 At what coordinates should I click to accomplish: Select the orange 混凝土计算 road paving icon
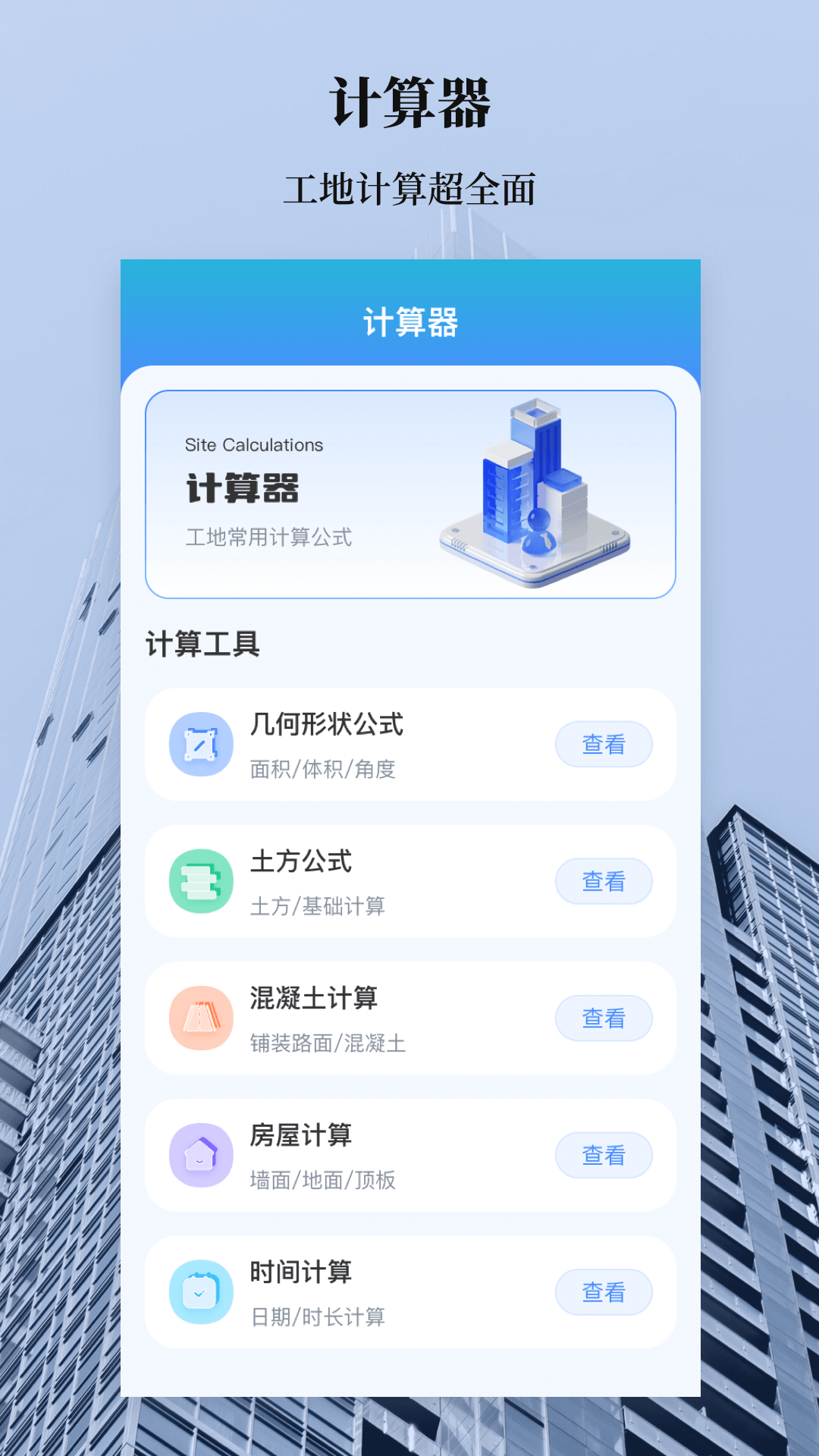tap(199, 1018)
